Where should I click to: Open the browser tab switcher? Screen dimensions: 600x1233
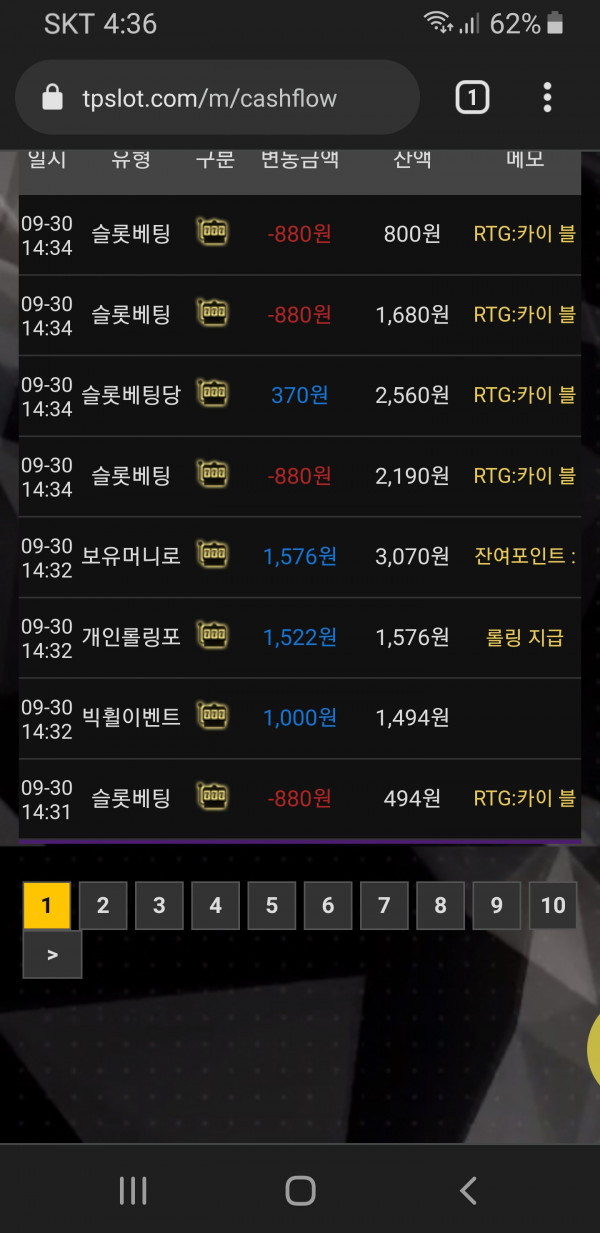tap(472, 98)
